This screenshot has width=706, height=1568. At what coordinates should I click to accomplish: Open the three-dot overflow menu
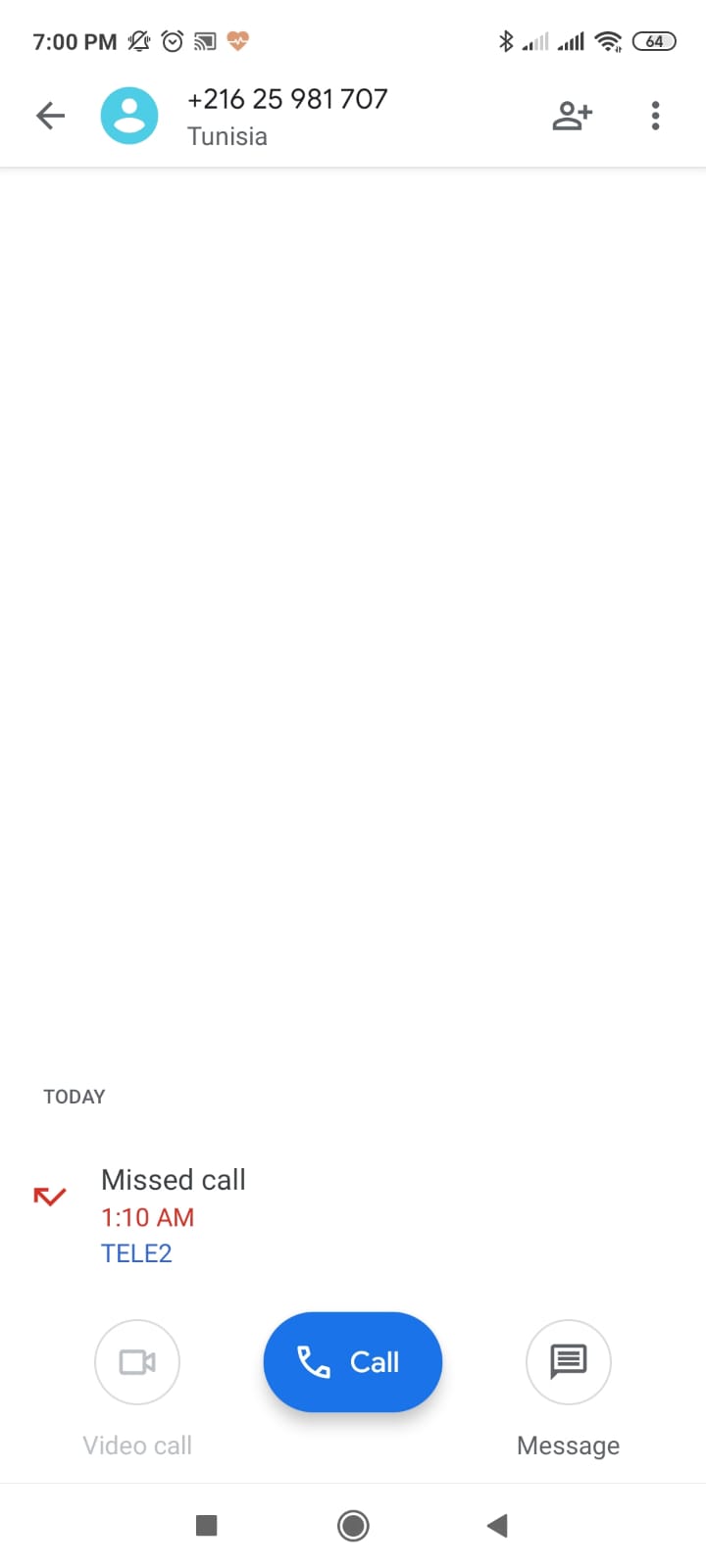click(655, 116)
